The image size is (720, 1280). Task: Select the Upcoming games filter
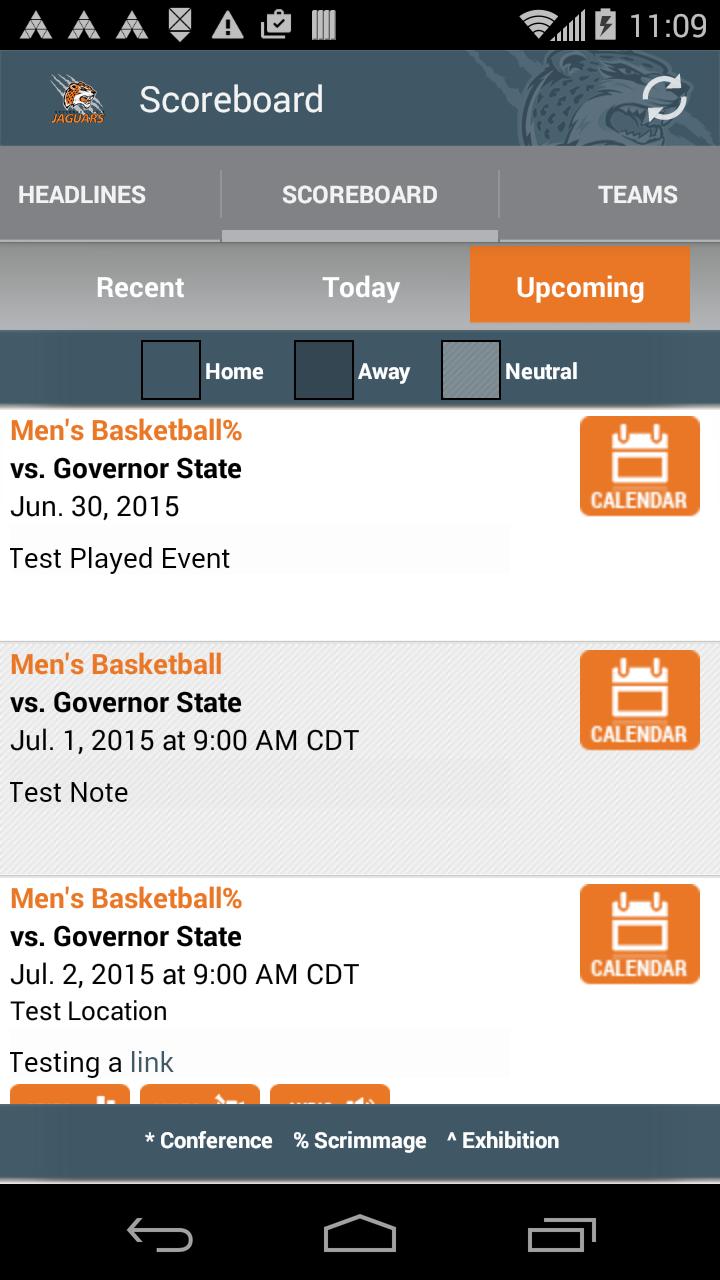click(580, 285)
